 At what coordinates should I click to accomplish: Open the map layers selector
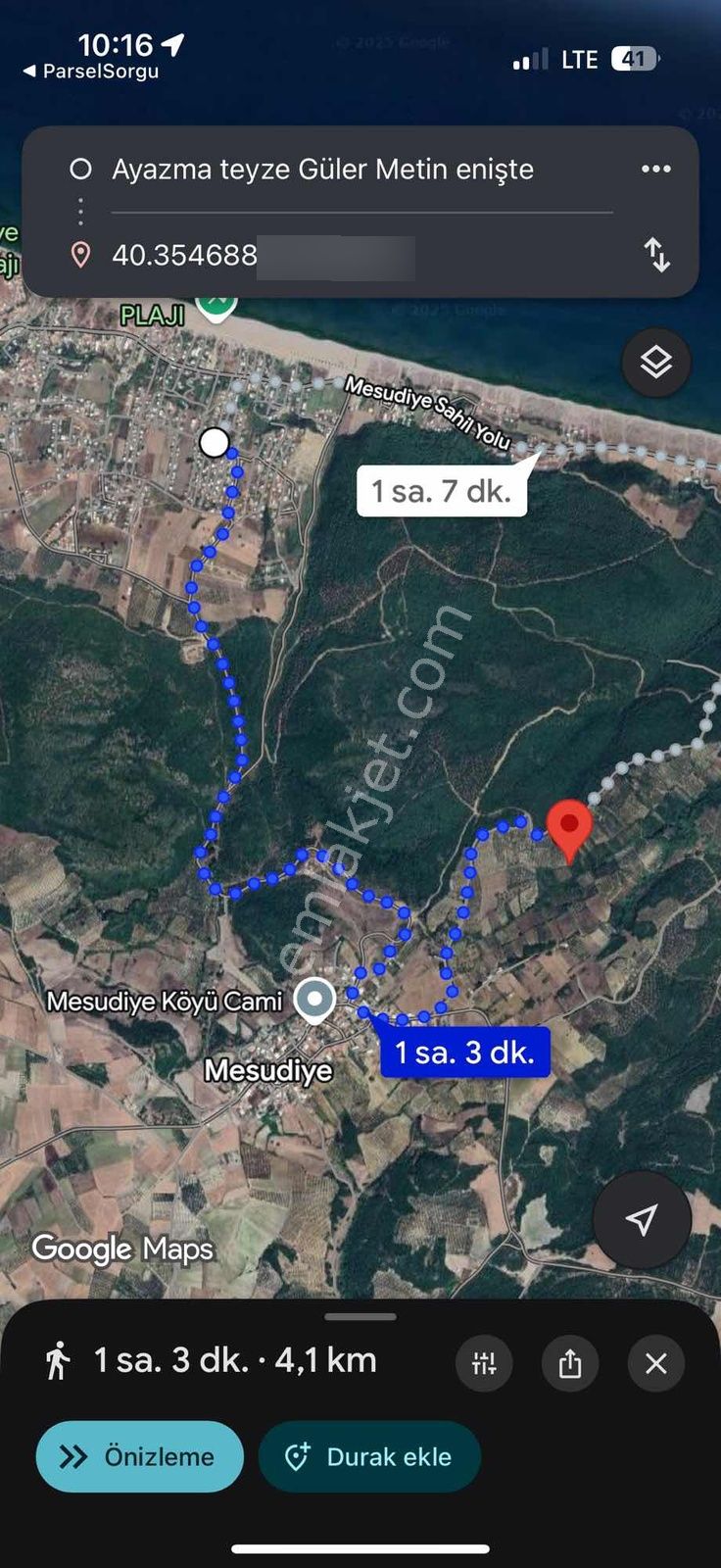pos(655,363)
